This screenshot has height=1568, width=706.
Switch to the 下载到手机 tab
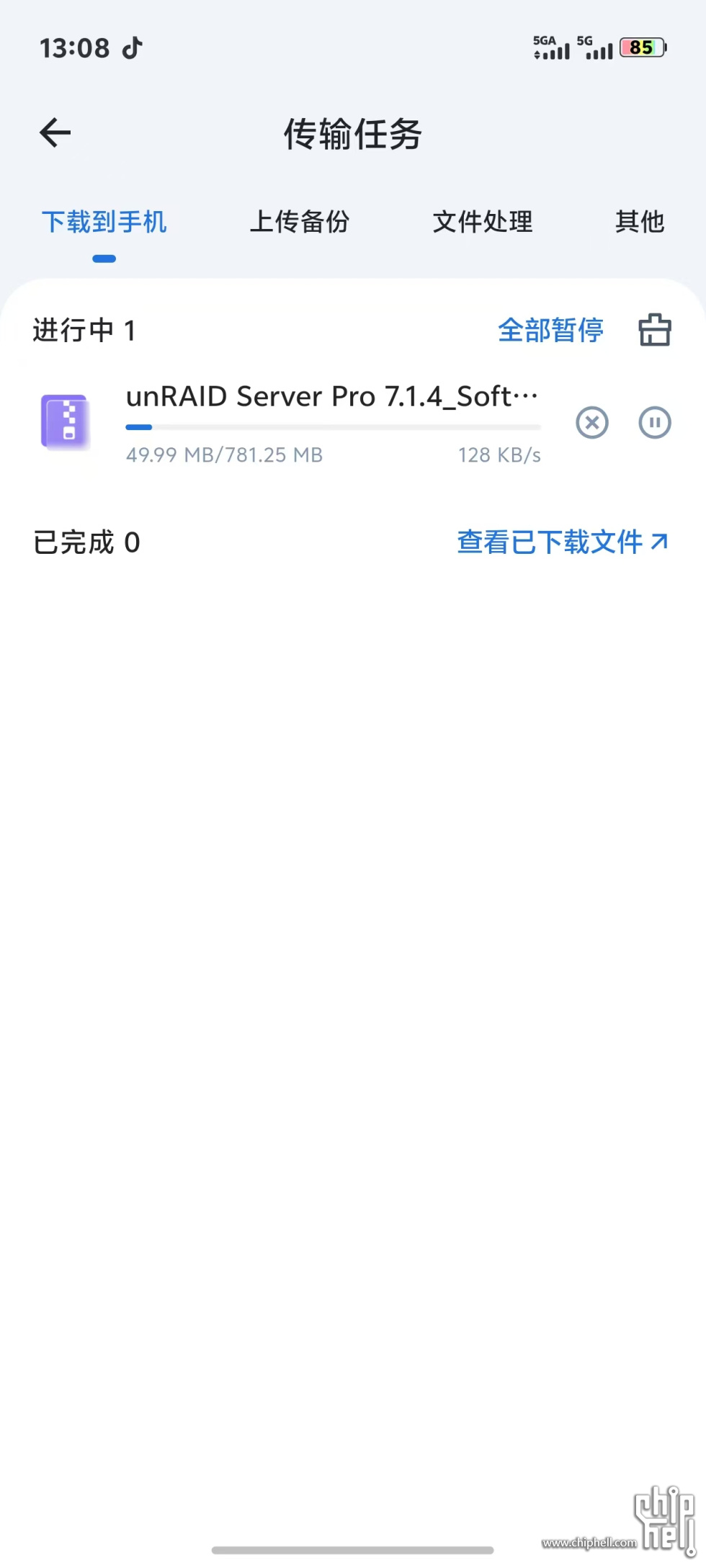[x=104, y=222]
